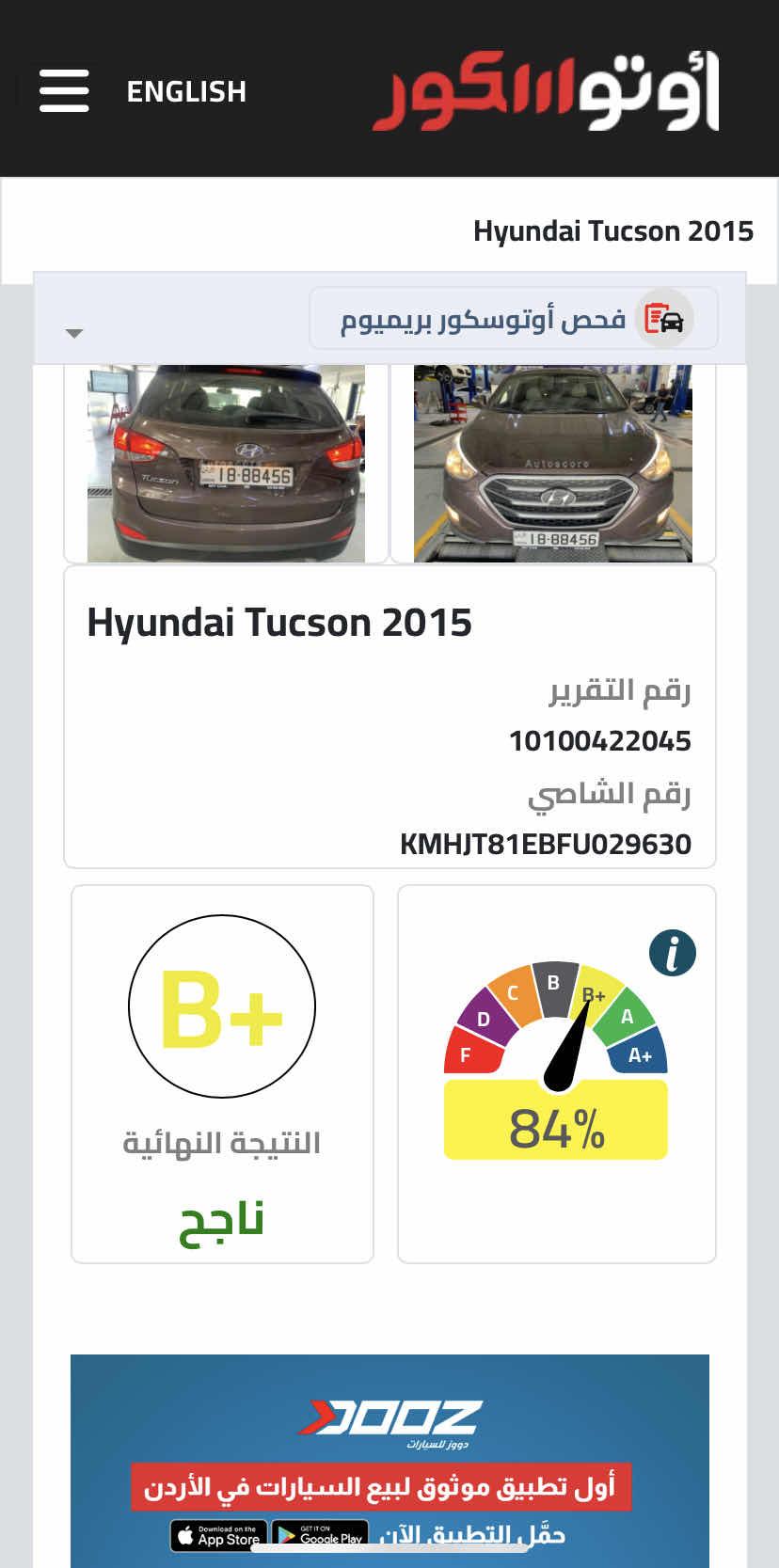Open the DOOZ car selling app banner
The image size is (779, 1568).
click(389, 1461)
